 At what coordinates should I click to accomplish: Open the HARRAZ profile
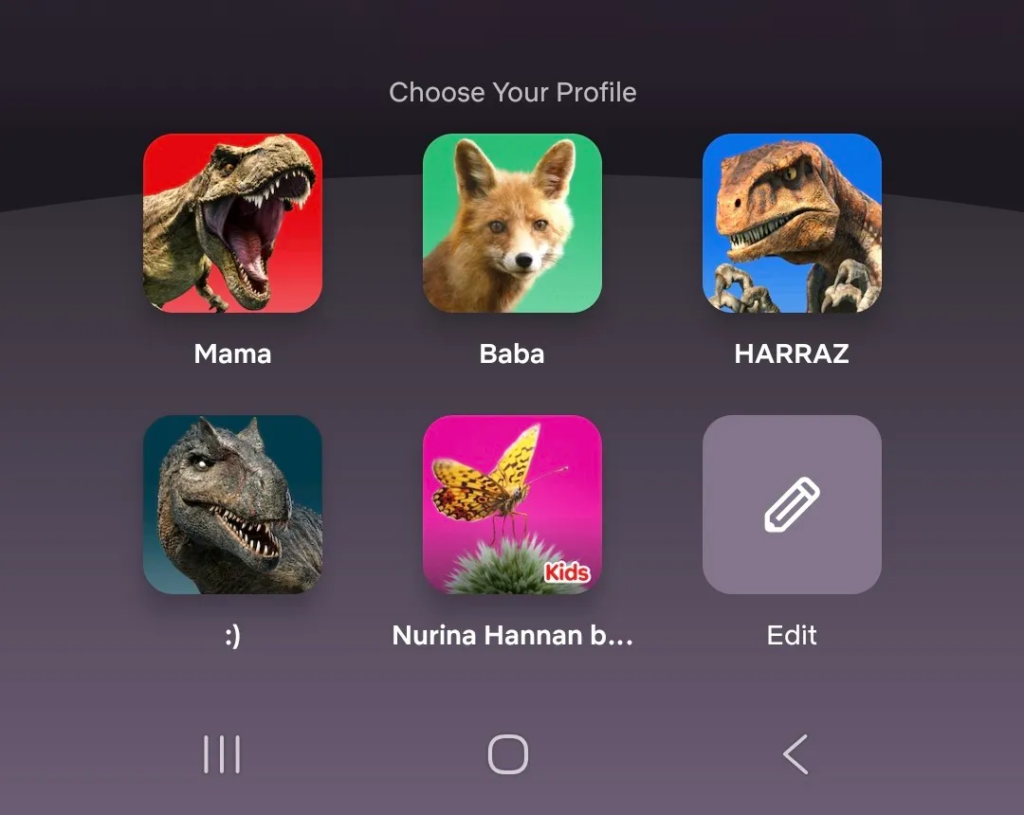(791, 223)
